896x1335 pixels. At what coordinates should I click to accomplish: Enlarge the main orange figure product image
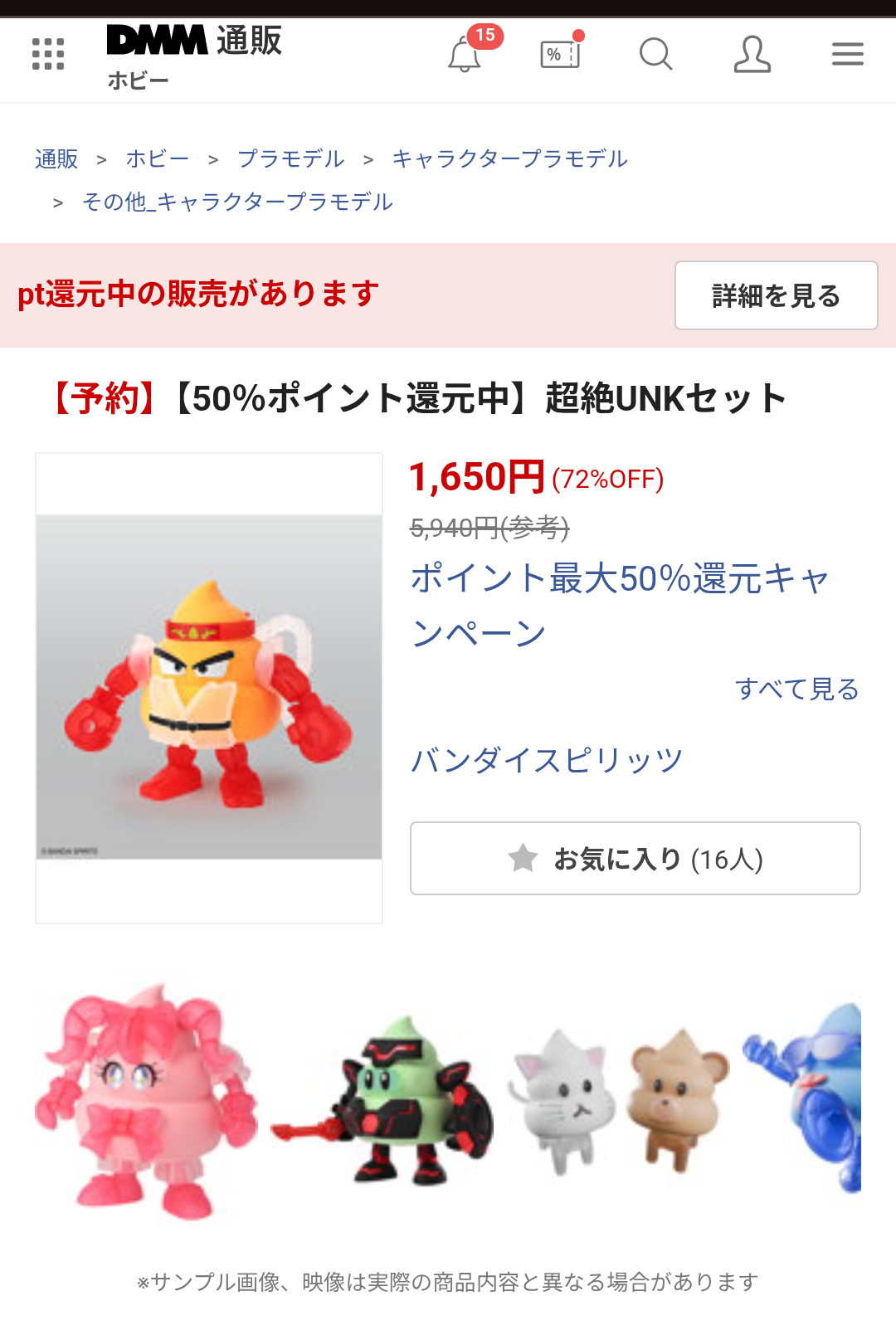pyautogui.click(x=209, y=687)
